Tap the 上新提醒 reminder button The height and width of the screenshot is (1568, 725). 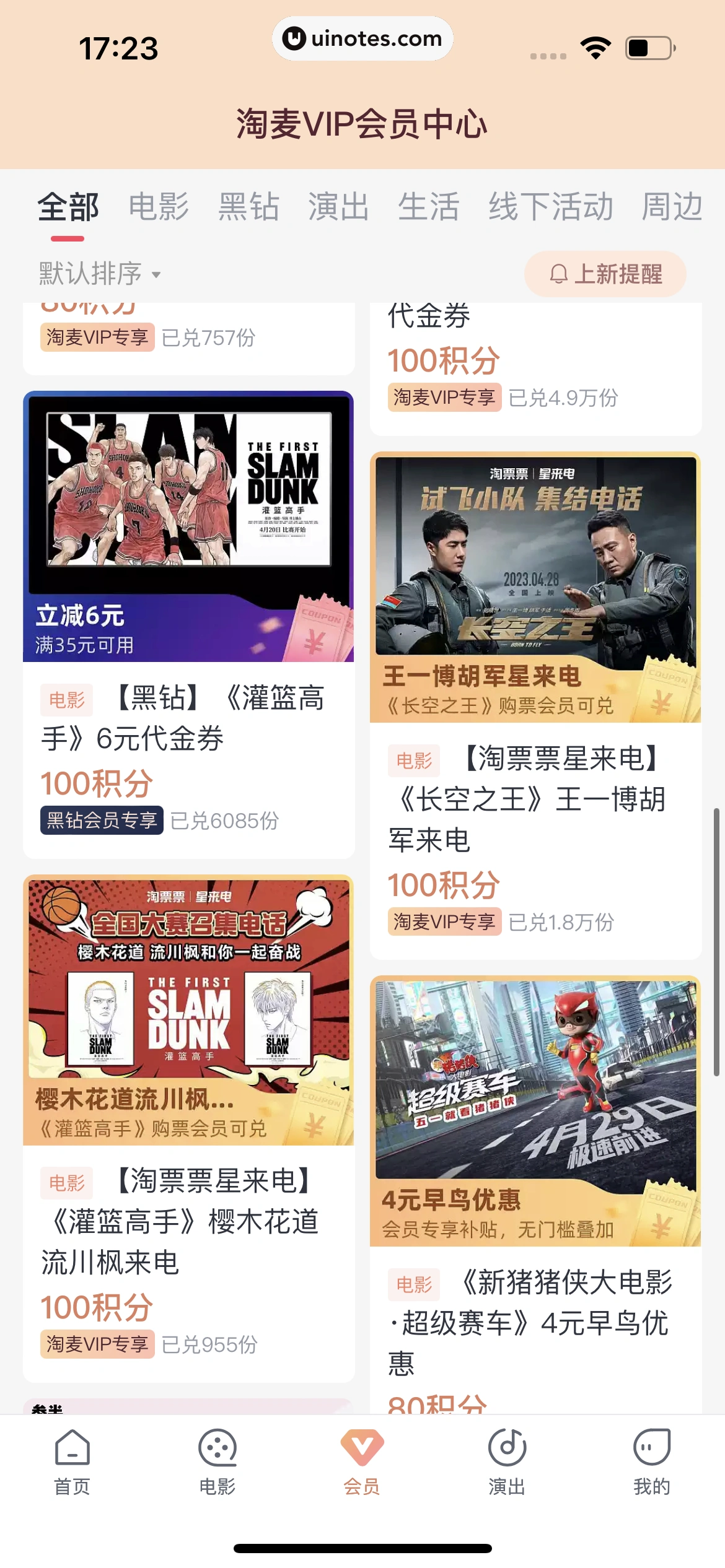tap(605, 274)
